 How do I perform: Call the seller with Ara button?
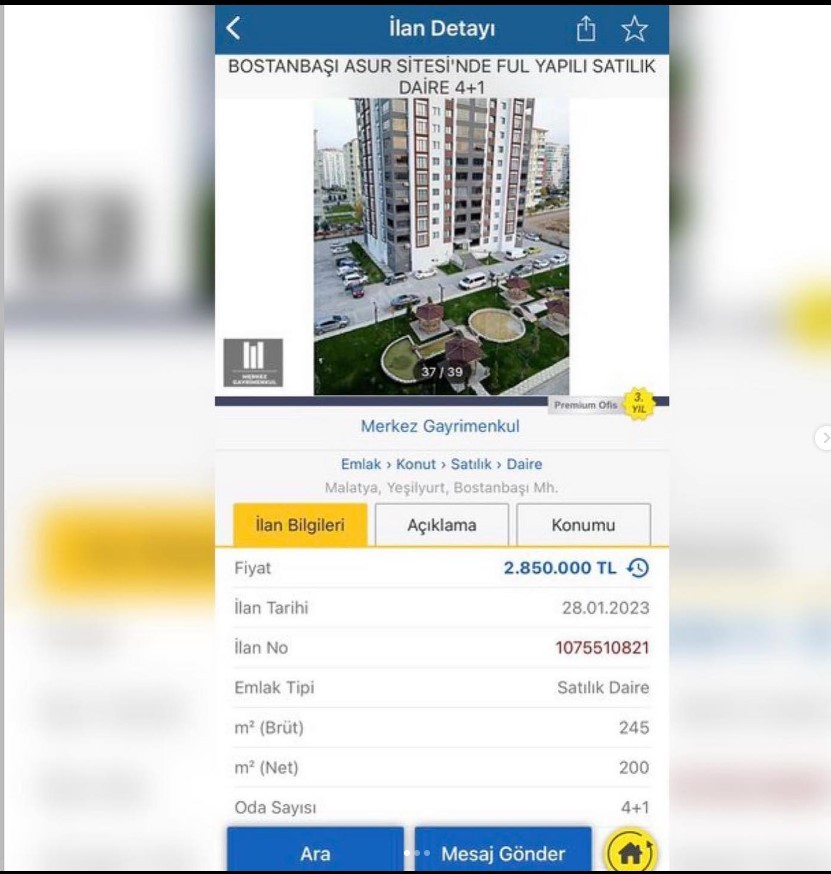(315, 853)
